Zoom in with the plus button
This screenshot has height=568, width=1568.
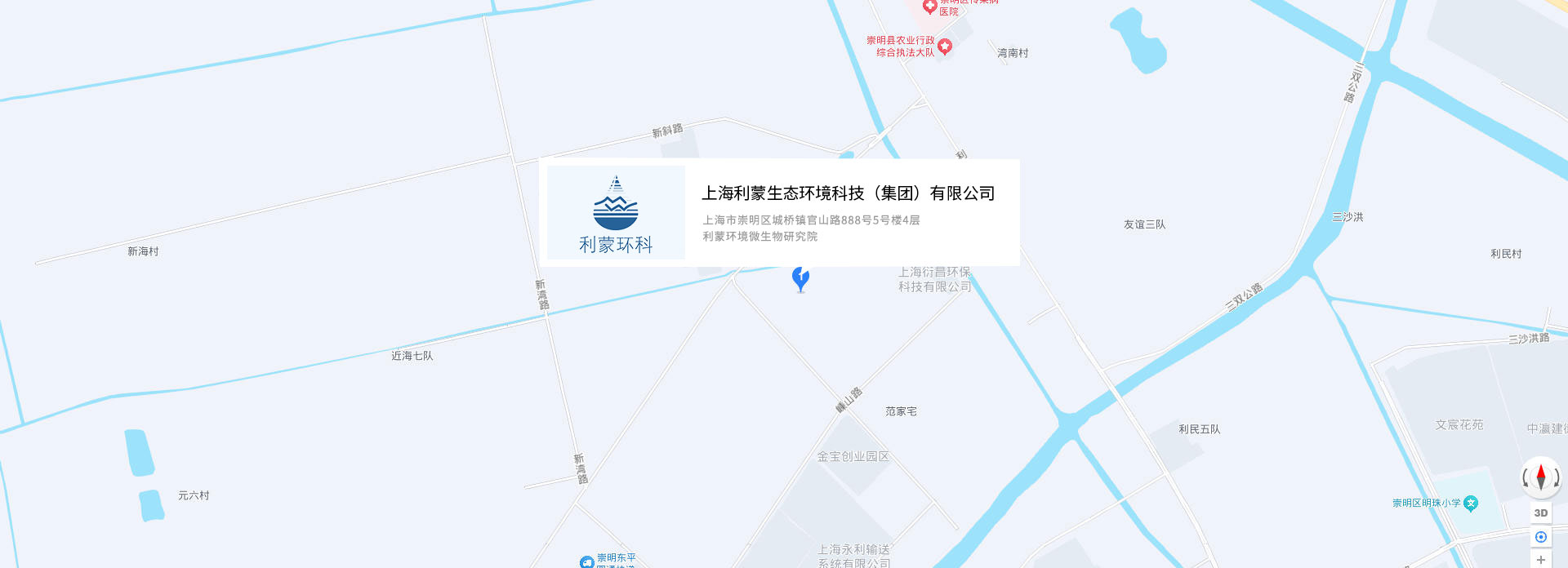pos(1541,560)
